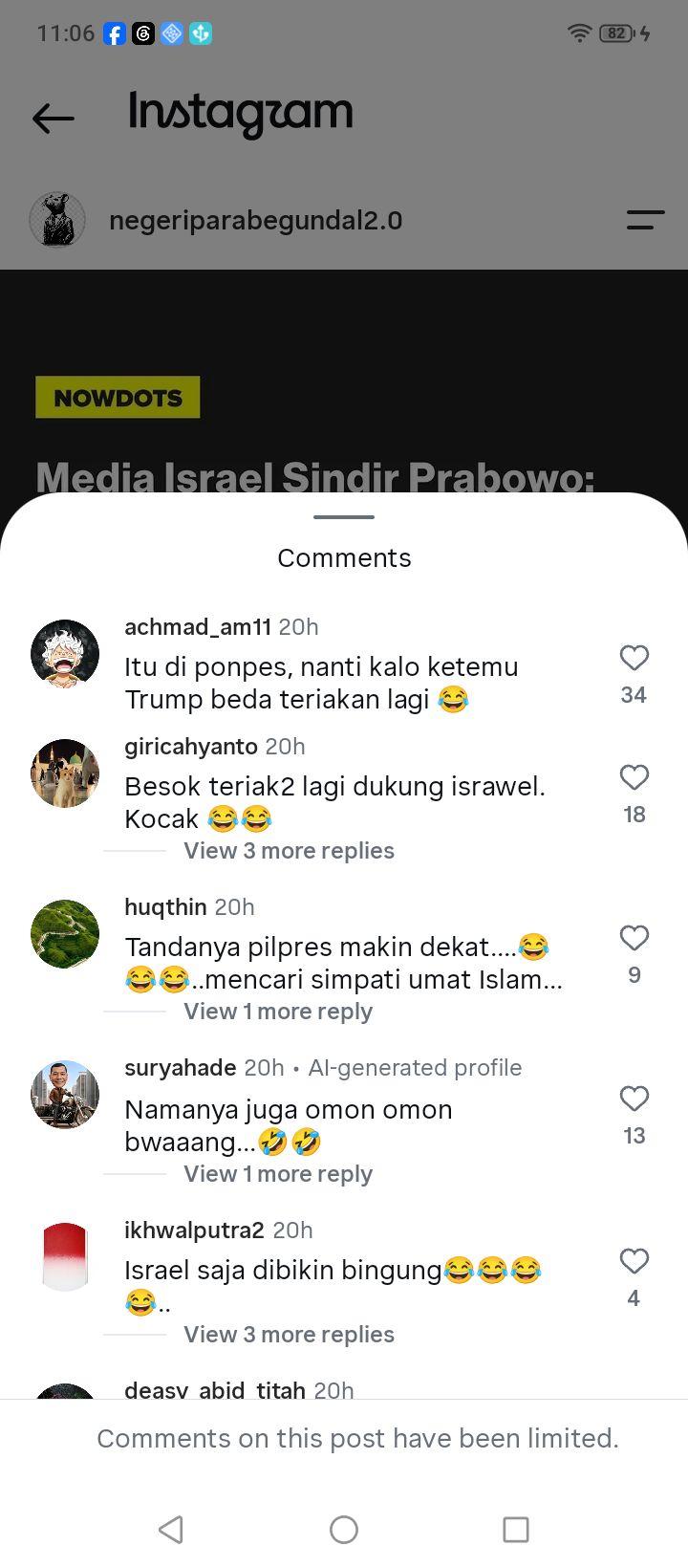
Task: Go back with the top arrow
Action: tap(54, 119)
